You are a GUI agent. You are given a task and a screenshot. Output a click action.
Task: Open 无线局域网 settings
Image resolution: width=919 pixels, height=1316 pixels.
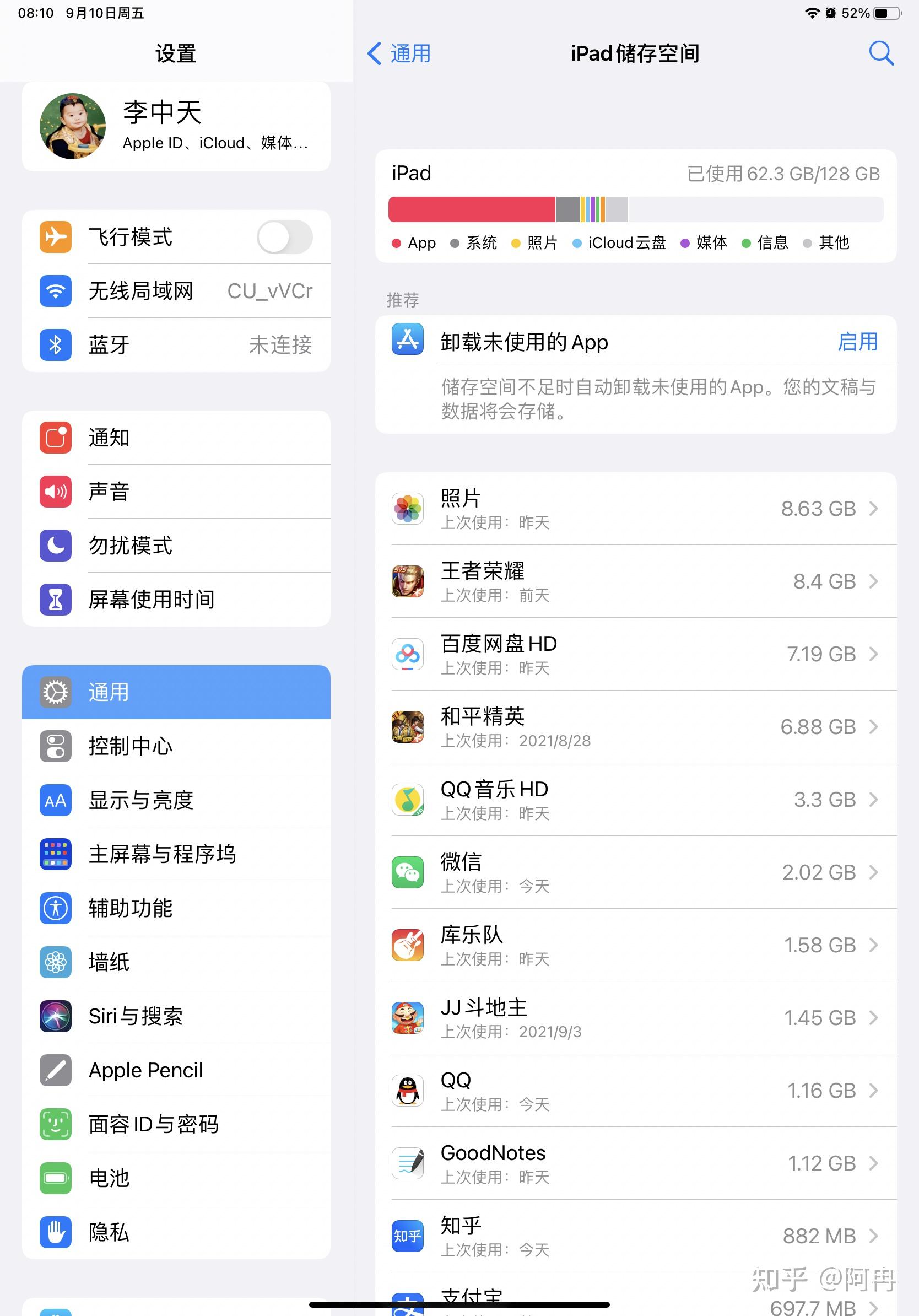(x=176, y=290)
